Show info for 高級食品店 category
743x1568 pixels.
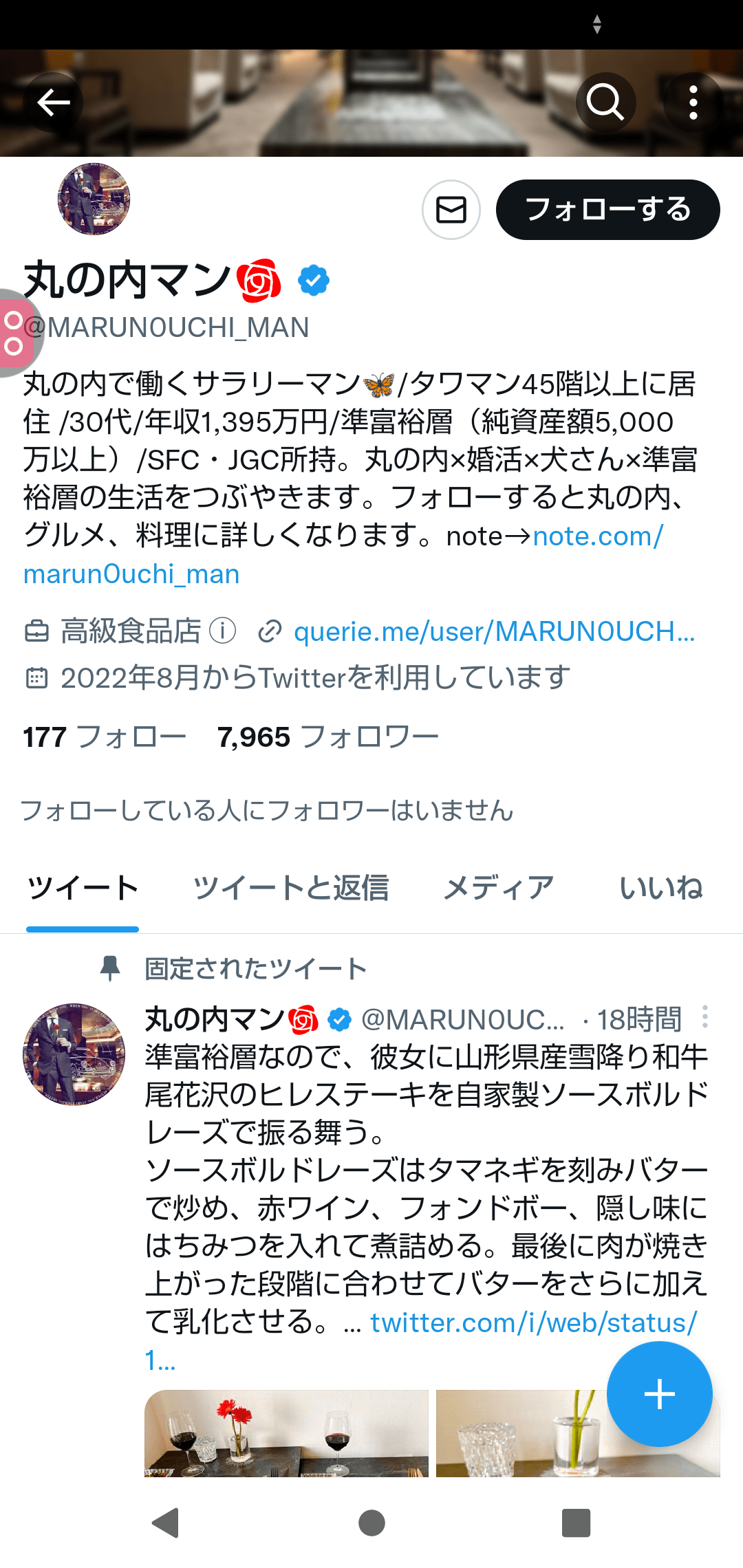222,630
